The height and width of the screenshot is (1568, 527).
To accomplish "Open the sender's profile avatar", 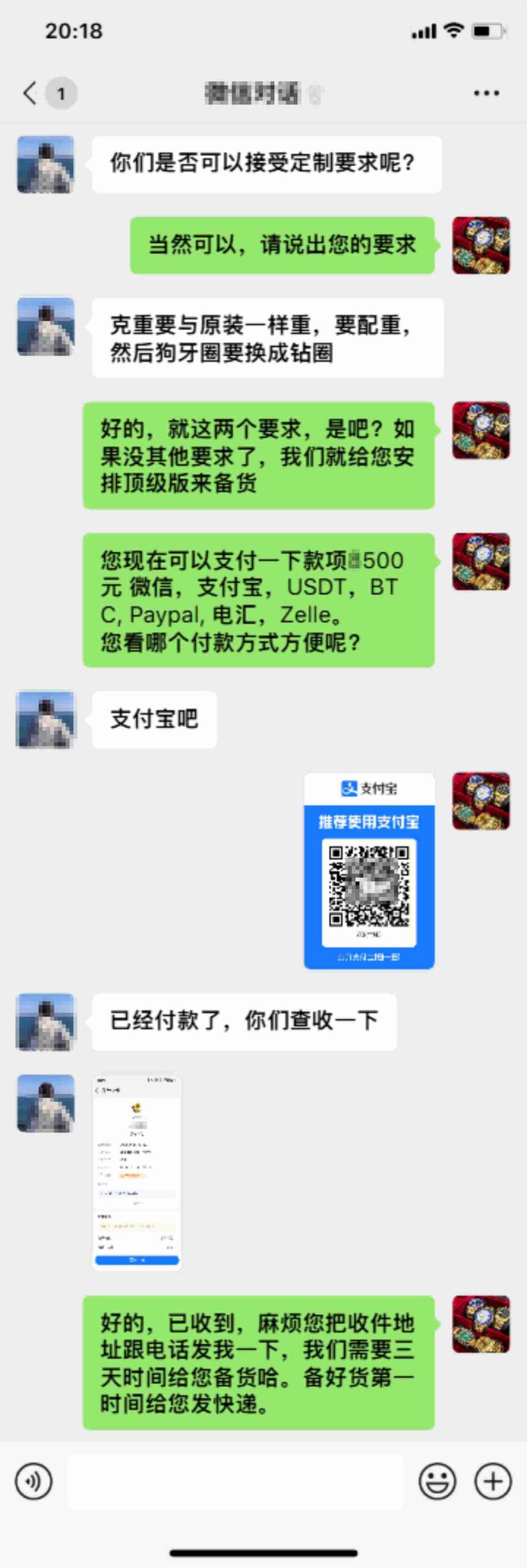I will coord(45,164).
